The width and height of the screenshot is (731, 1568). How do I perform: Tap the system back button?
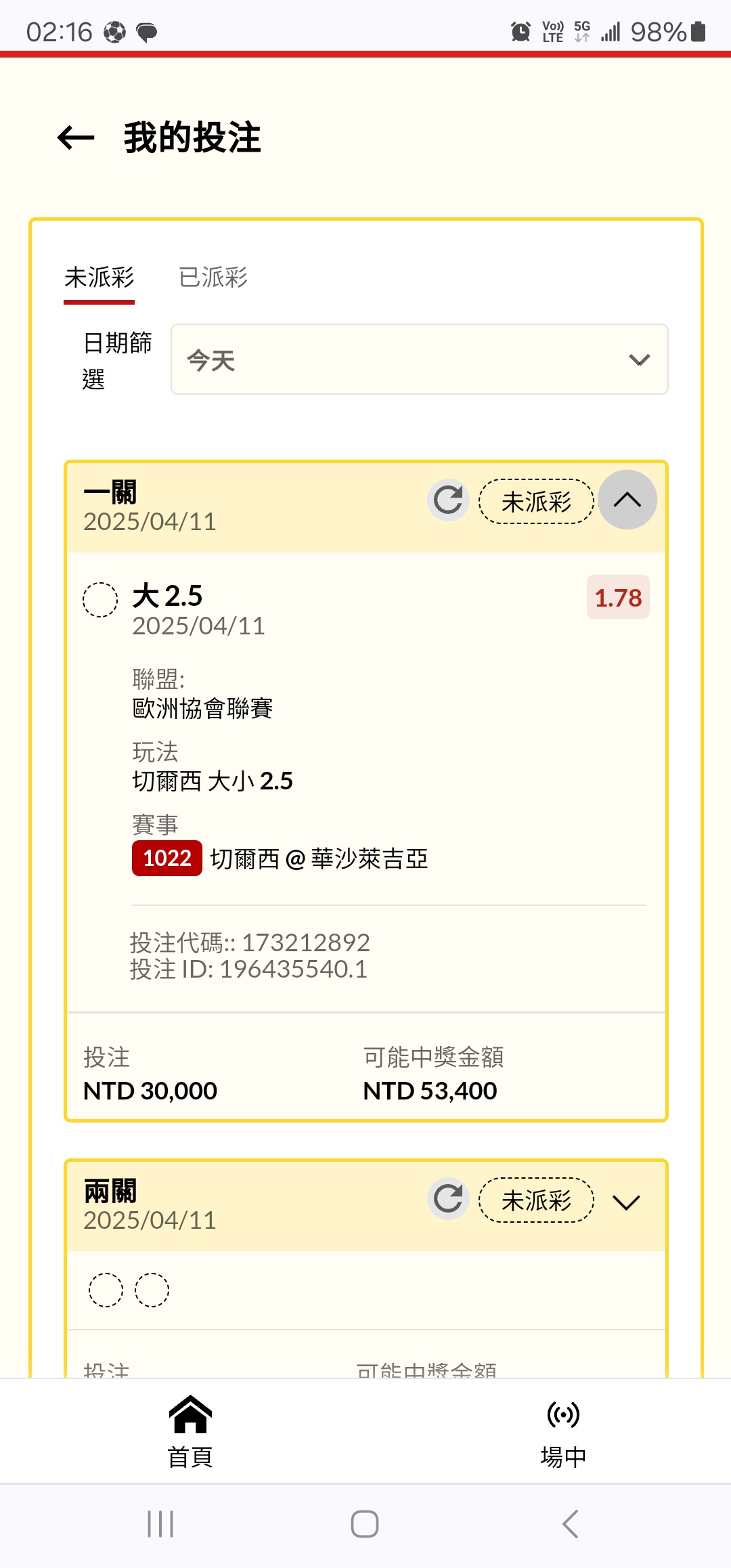click(x=570, y=1524)
